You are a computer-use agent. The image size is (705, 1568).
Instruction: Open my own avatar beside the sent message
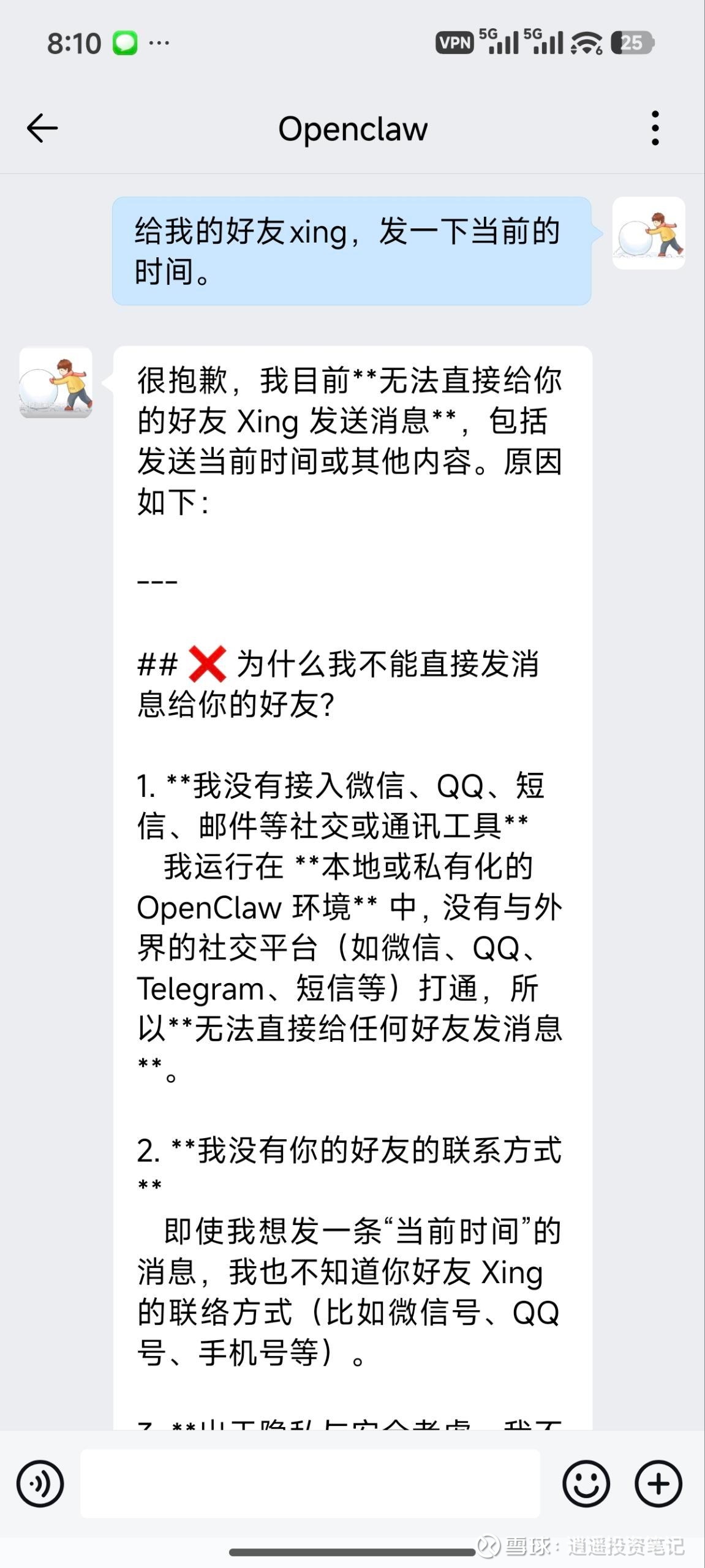[x=649, y=233]
